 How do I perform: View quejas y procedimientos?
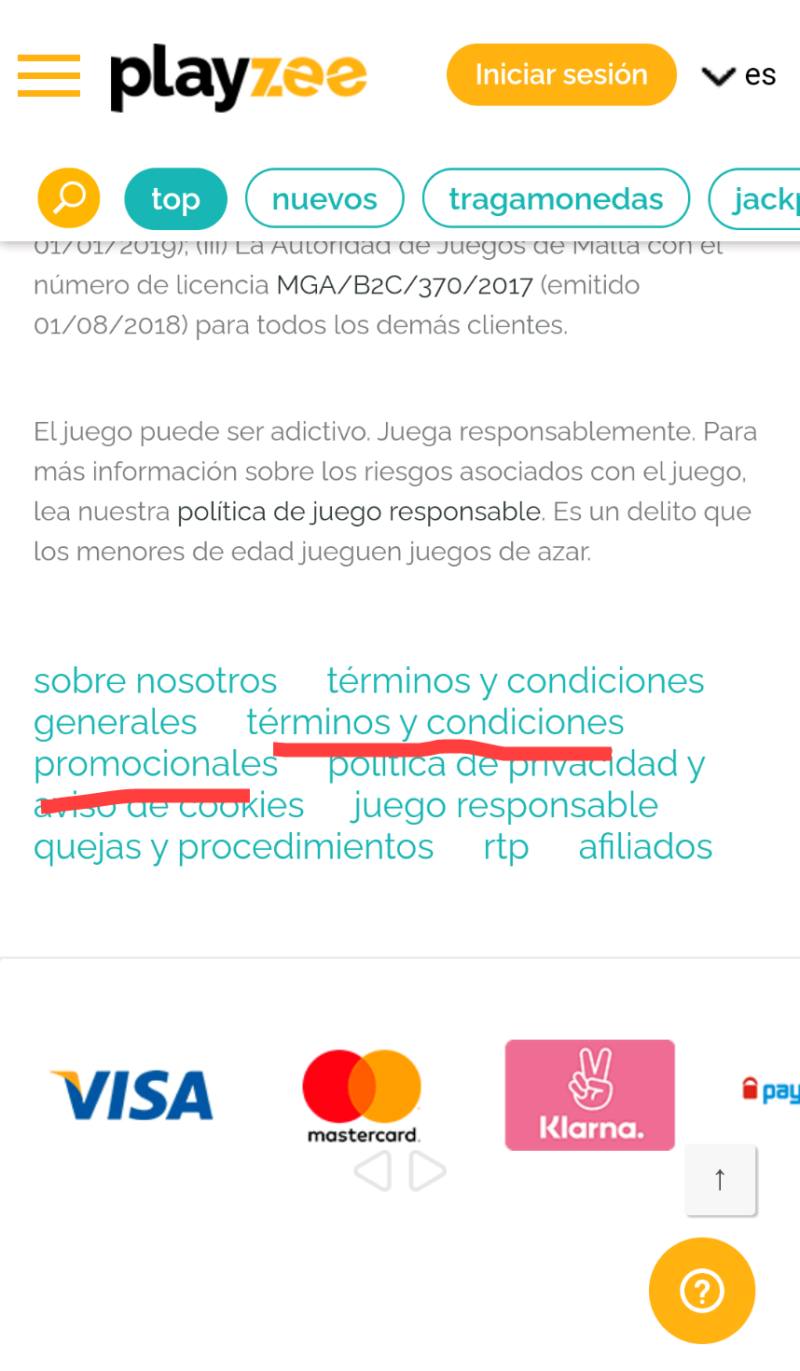[233, 847]
